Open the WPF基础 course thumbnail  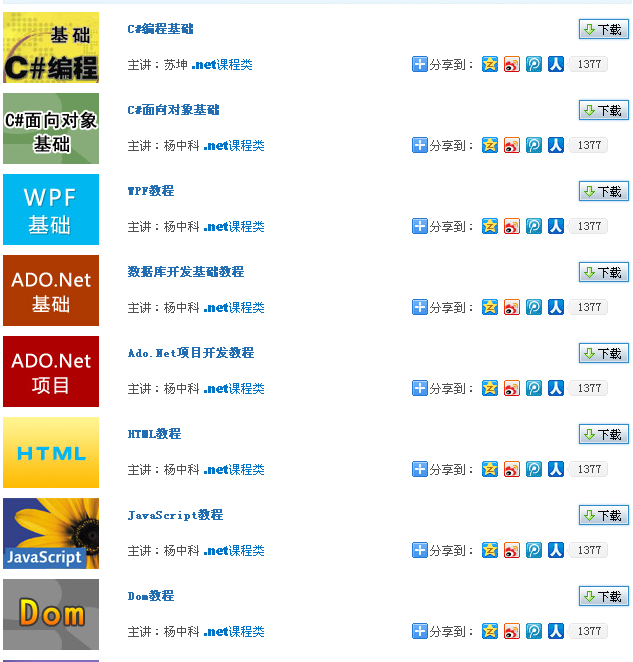pos(51,209)
